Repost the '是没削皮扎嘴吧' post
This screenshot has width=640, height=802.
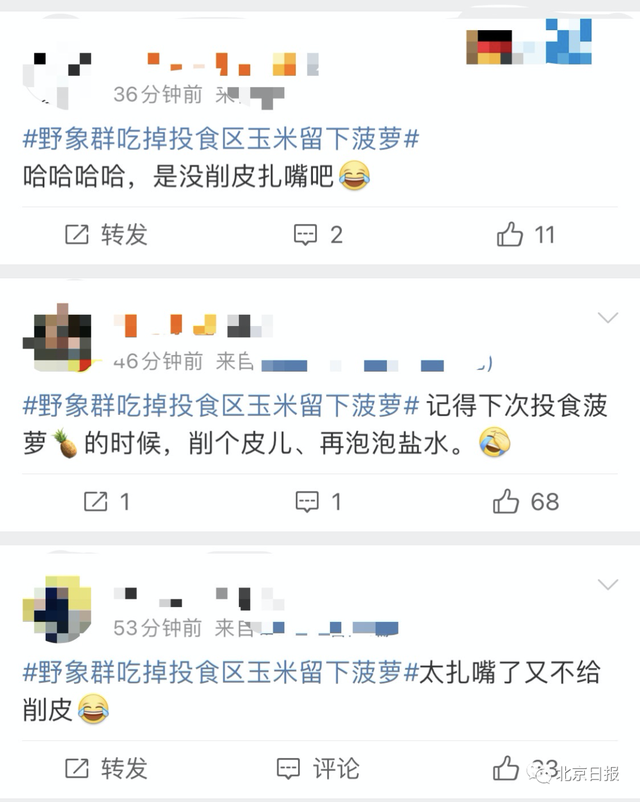tap(106, 235)
